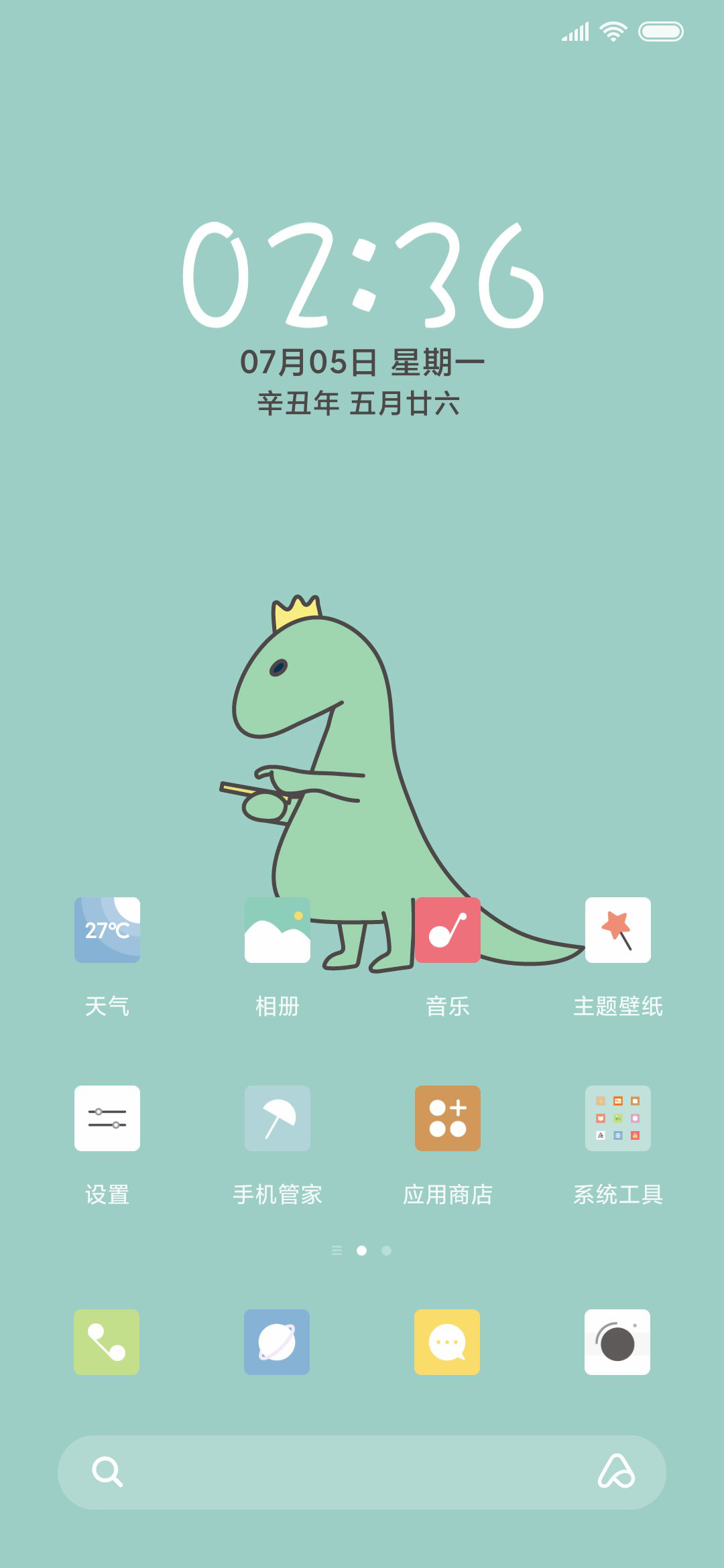Launch the camera app

click(x=617, y=1342)
